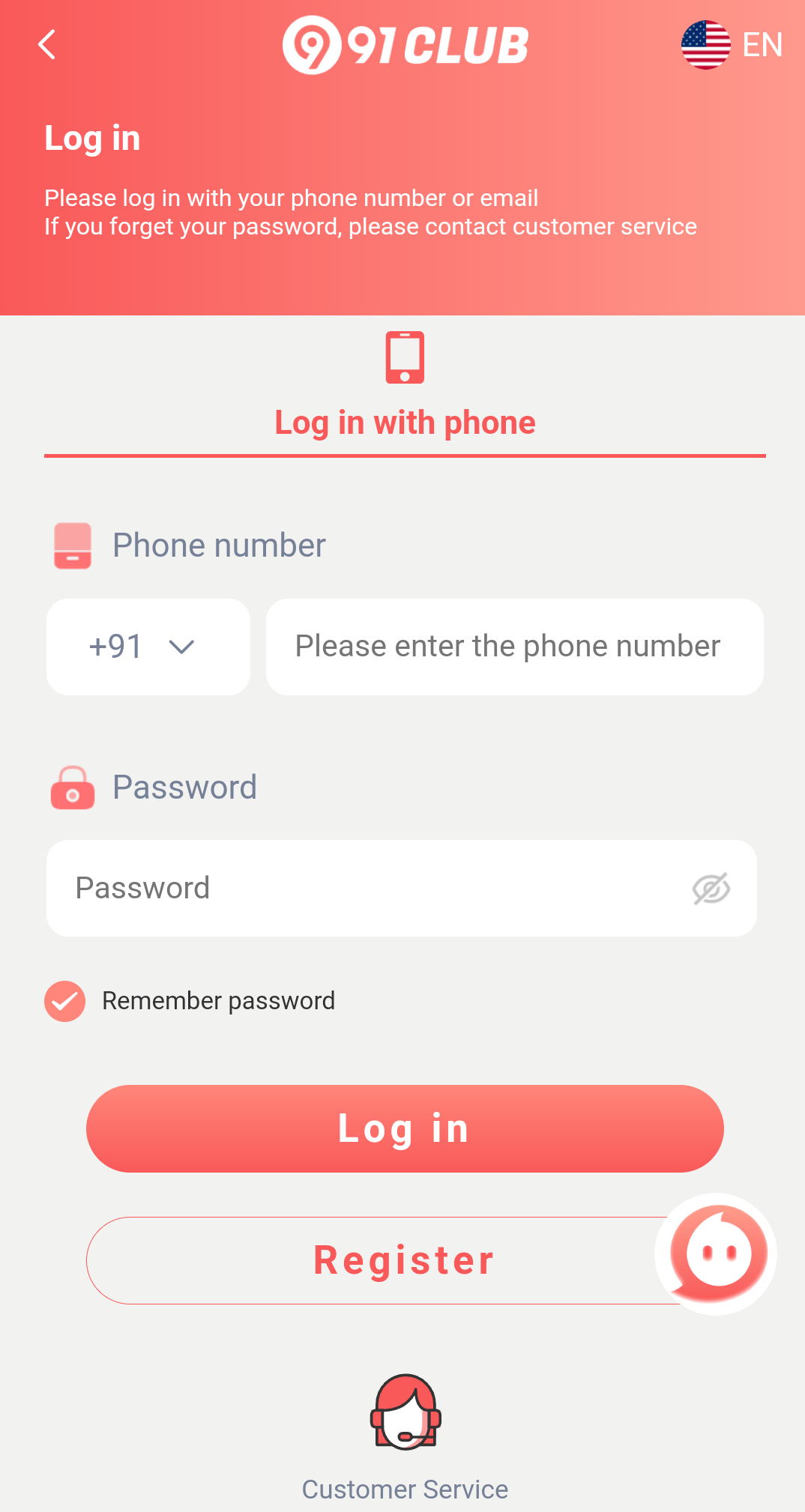
Task: Focus the phone number input field
Action: (514, 647)
